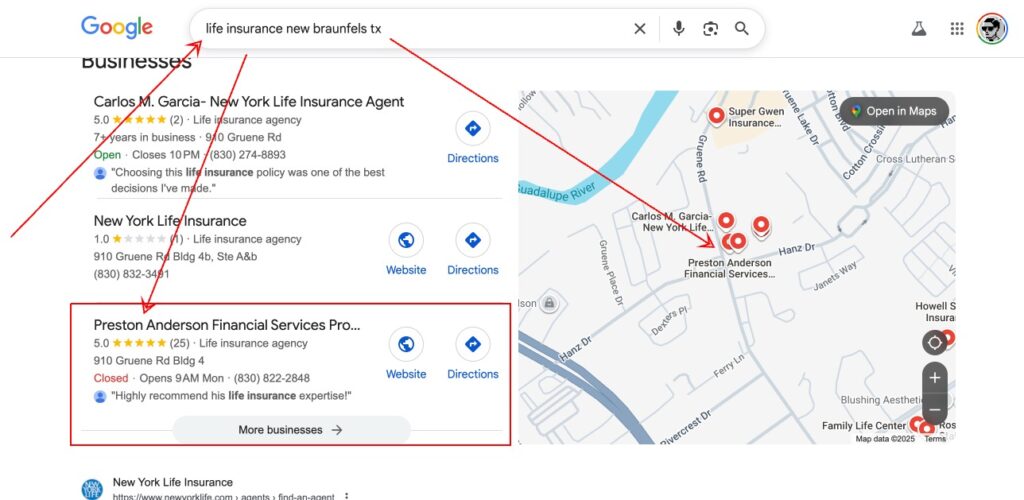Visit Preston Anderson Financial Services website
1024x500 pixels.
406,354
